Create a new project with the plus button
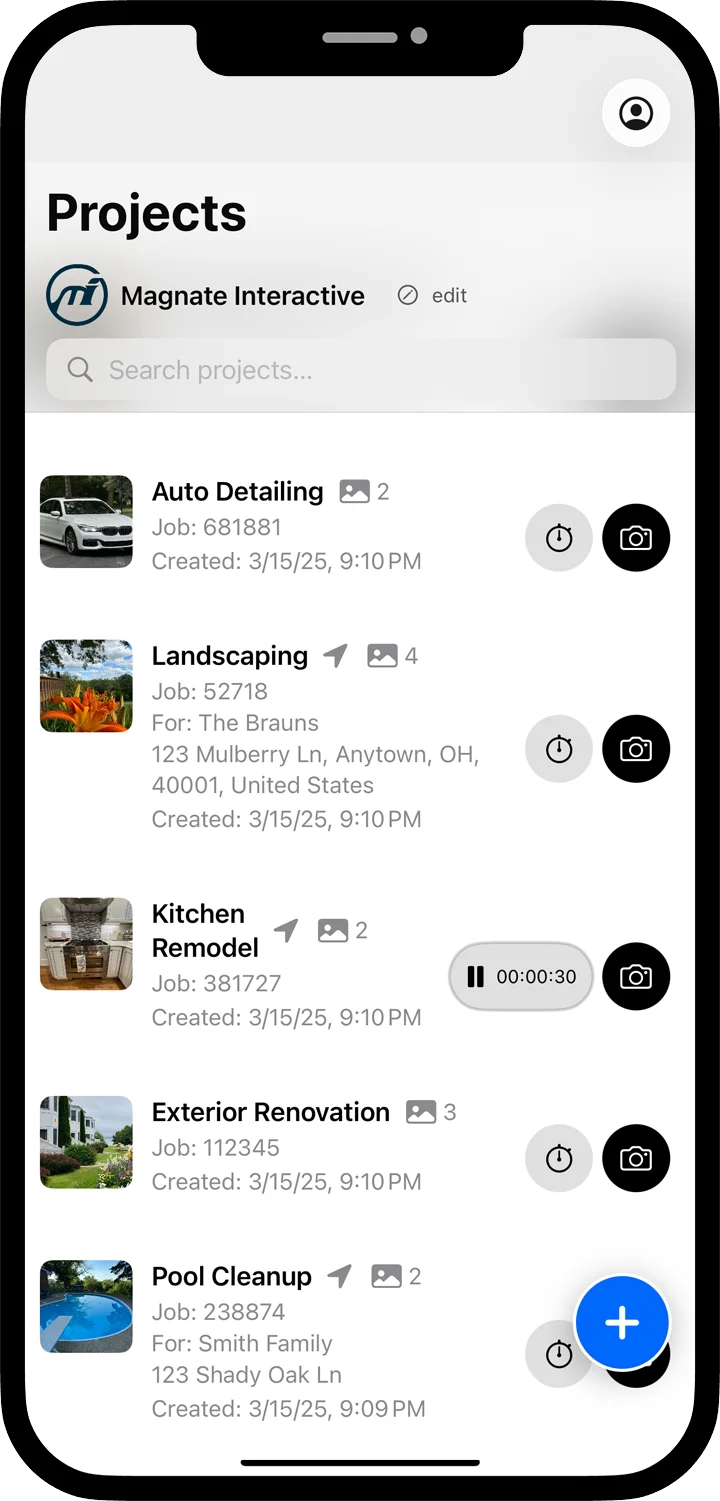Screen dimensions: 720x1501 [621, 1322]
